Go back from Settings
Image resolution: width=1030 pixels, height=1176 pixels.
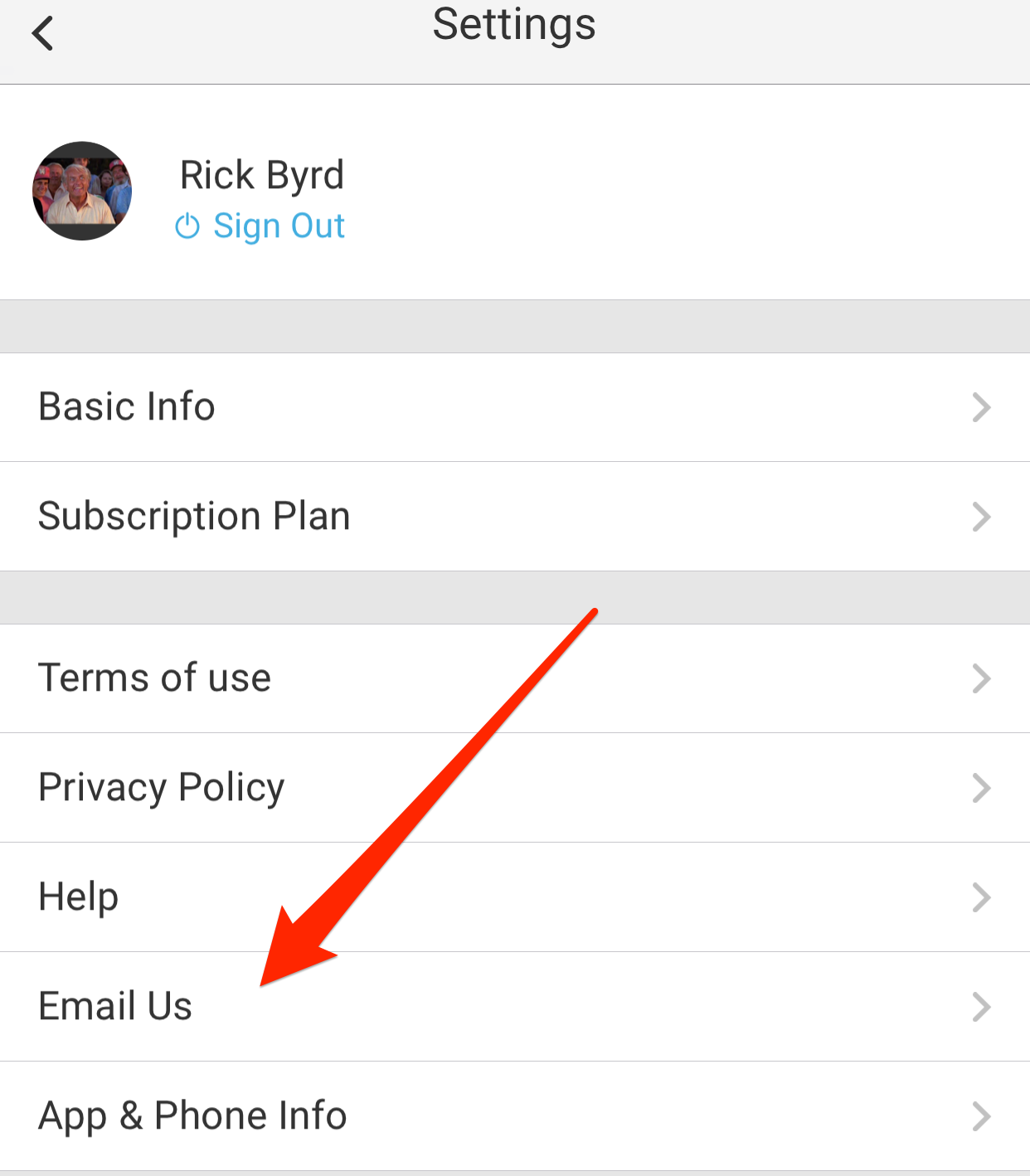(42, 34)
